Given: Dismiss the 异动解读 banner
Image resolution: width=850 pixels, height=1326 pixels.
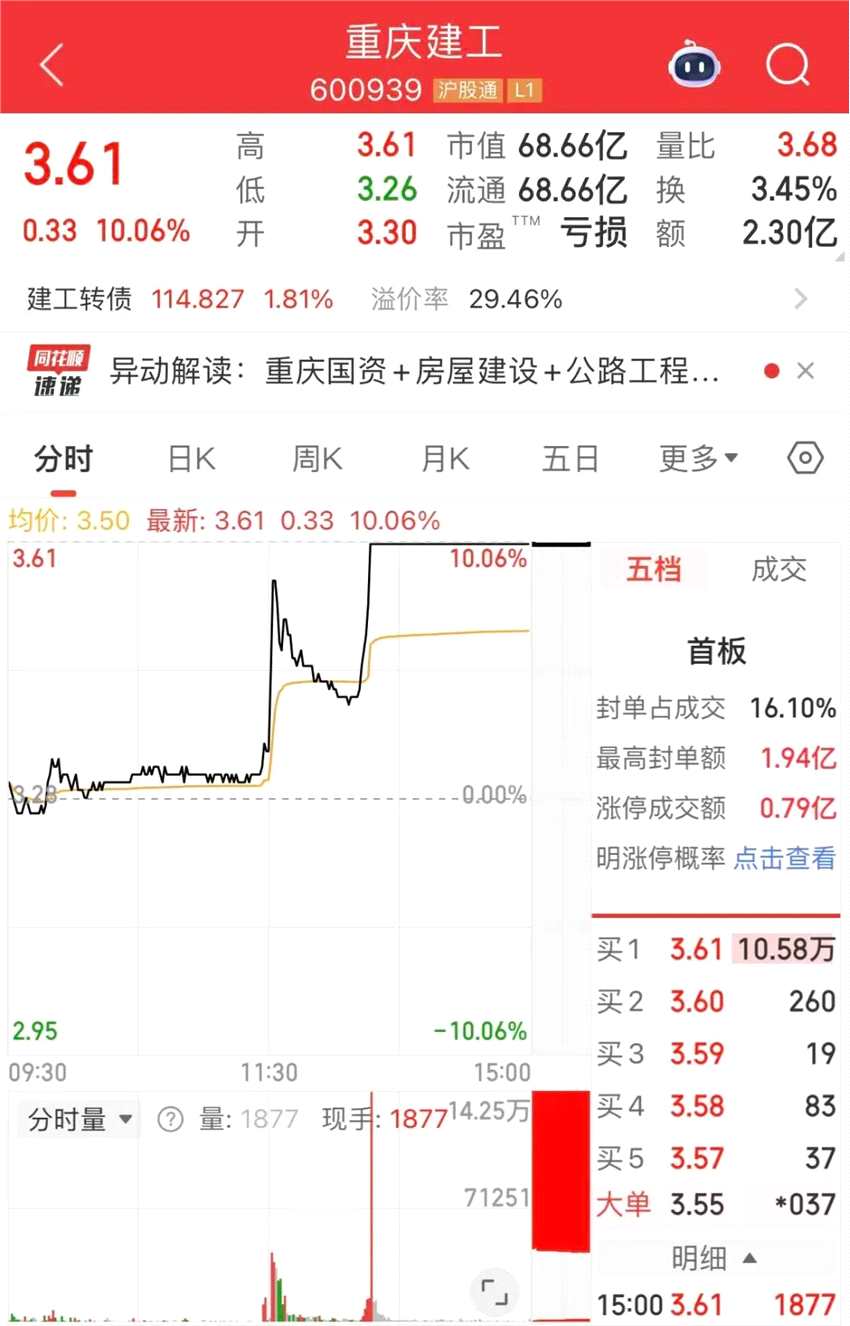Looking at the screenshot, I should [x=806, y=371].
